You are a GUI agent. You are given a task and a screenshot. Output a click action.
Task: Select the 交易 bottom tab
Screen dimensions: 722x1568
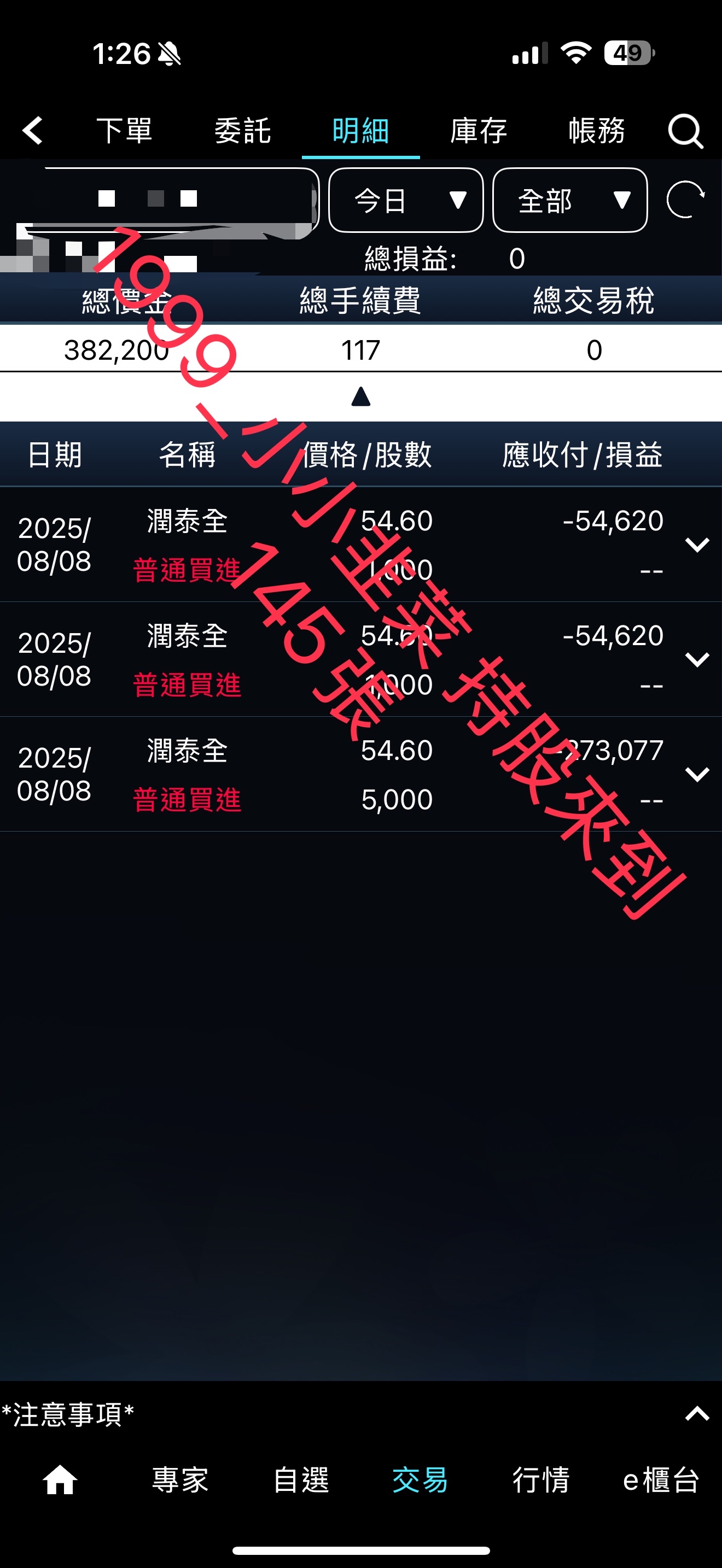(420, 1480)
